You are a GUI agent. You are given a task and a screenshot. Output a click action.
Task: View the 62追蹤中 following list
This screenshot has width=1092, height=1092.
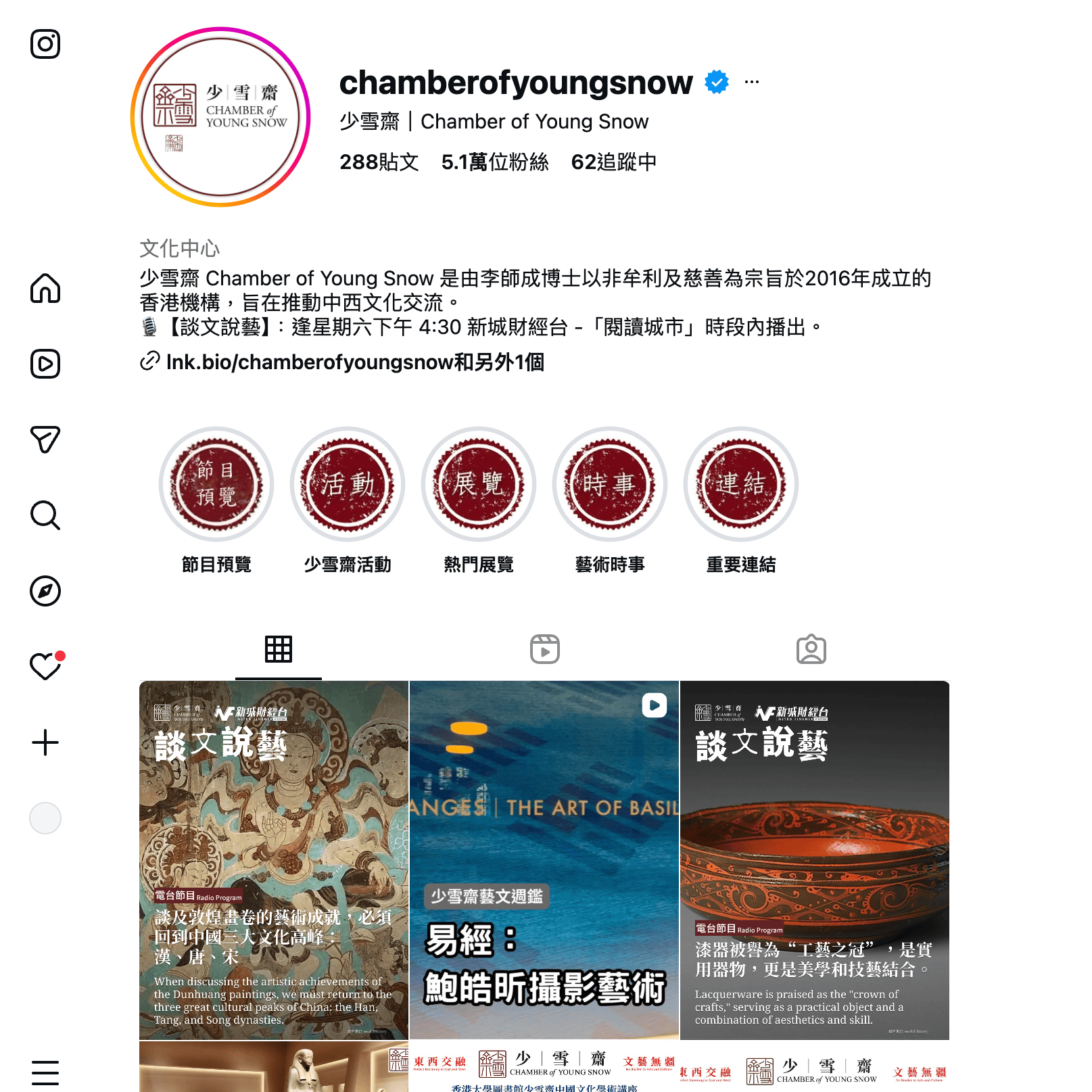[613, 162]
